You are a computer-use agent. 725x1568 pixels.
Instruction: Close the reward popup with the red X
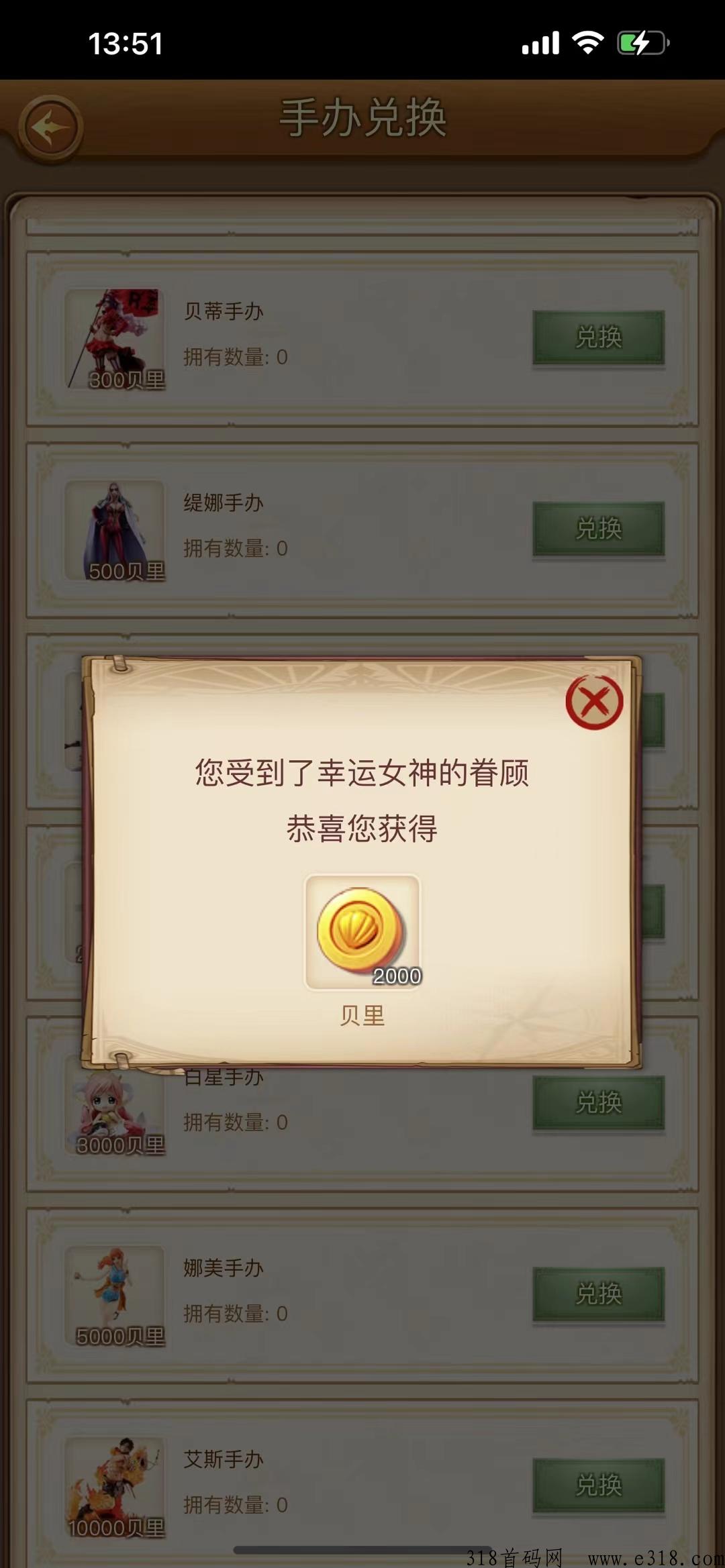pyautogui.click(x=594, y=702)
